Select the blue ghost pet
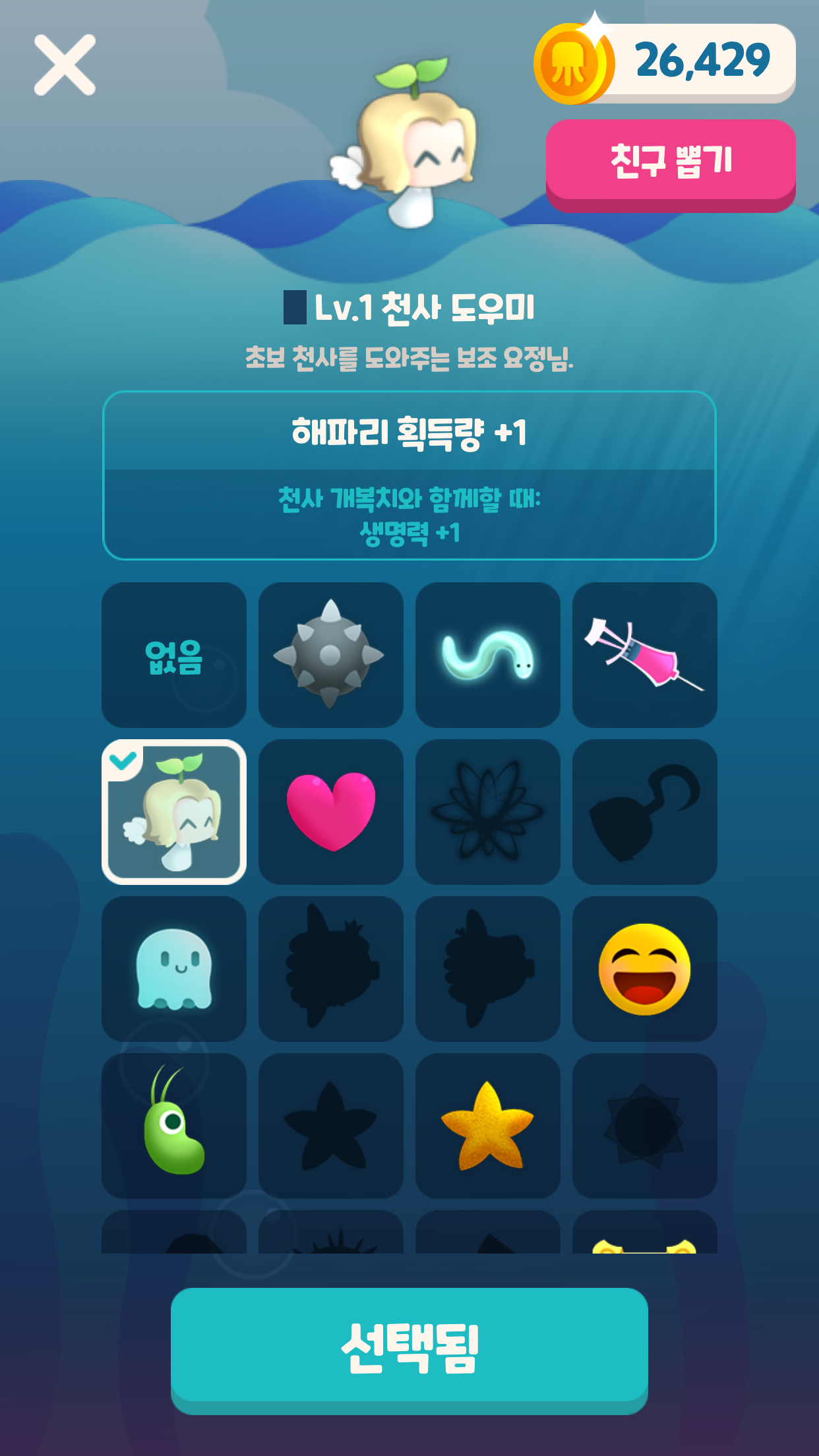The height and width of the screenshot is (1456, 819). [x=173, y=969]
